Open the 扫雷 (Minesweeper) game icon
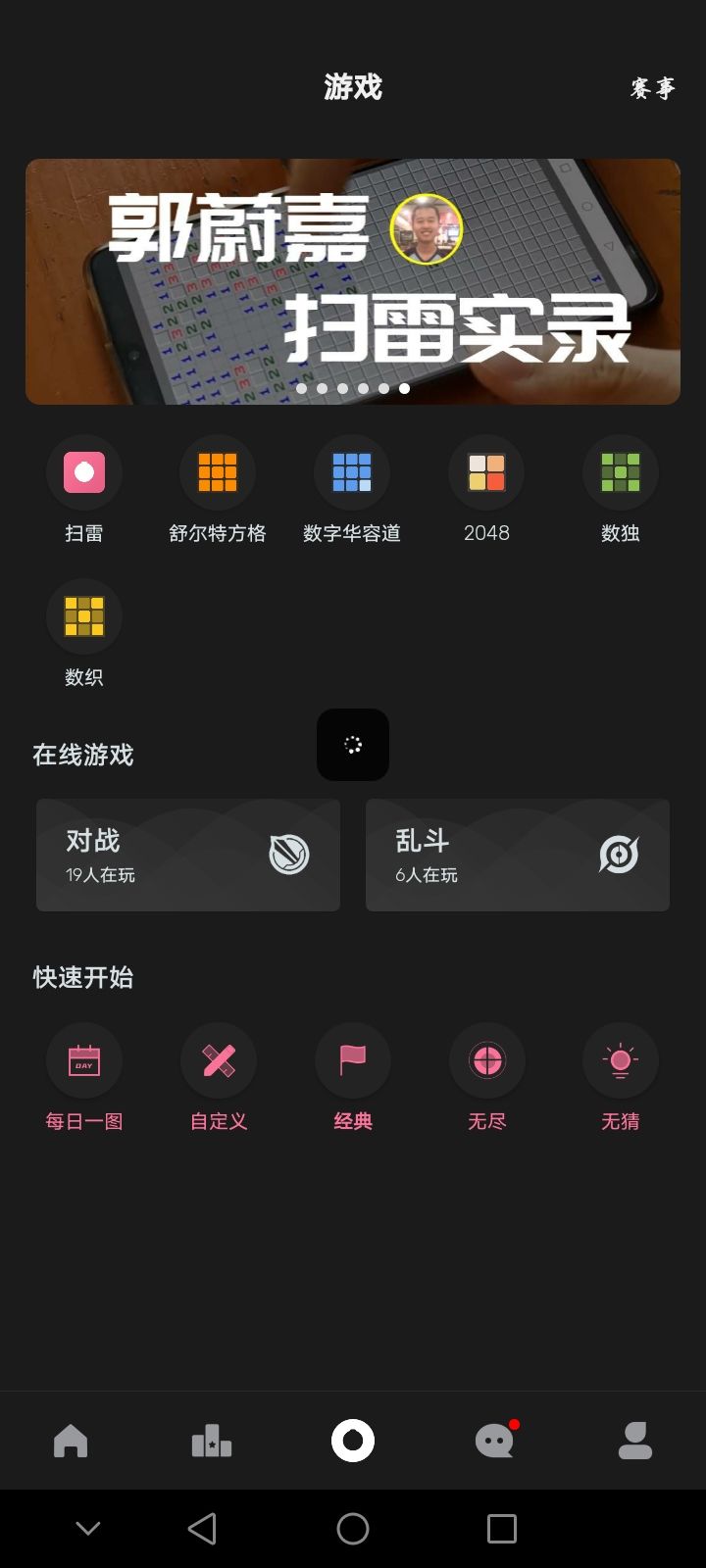The height and width of the screenshot is (1568, 706). pyautogui.click(x=83, y=472)
